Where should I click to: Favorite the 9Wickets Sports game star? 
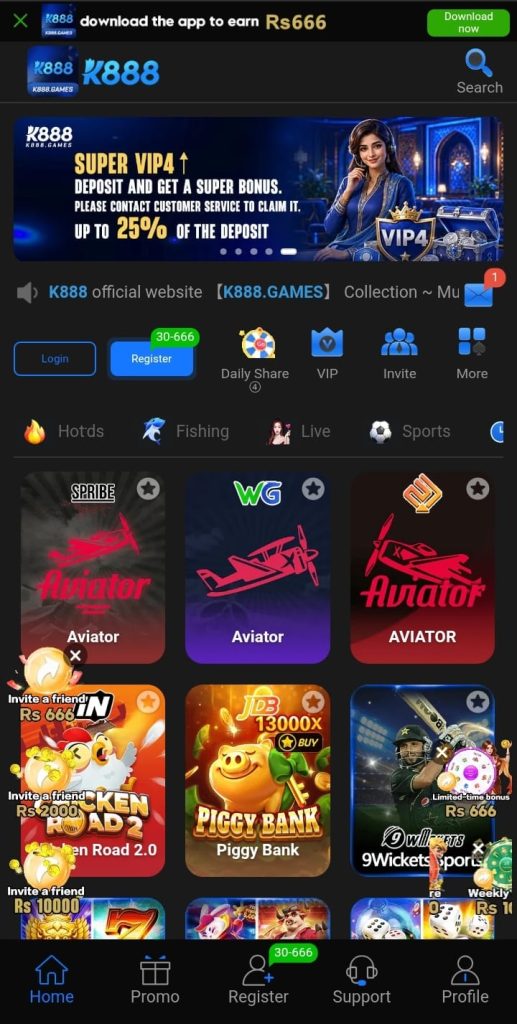point(478,702)
